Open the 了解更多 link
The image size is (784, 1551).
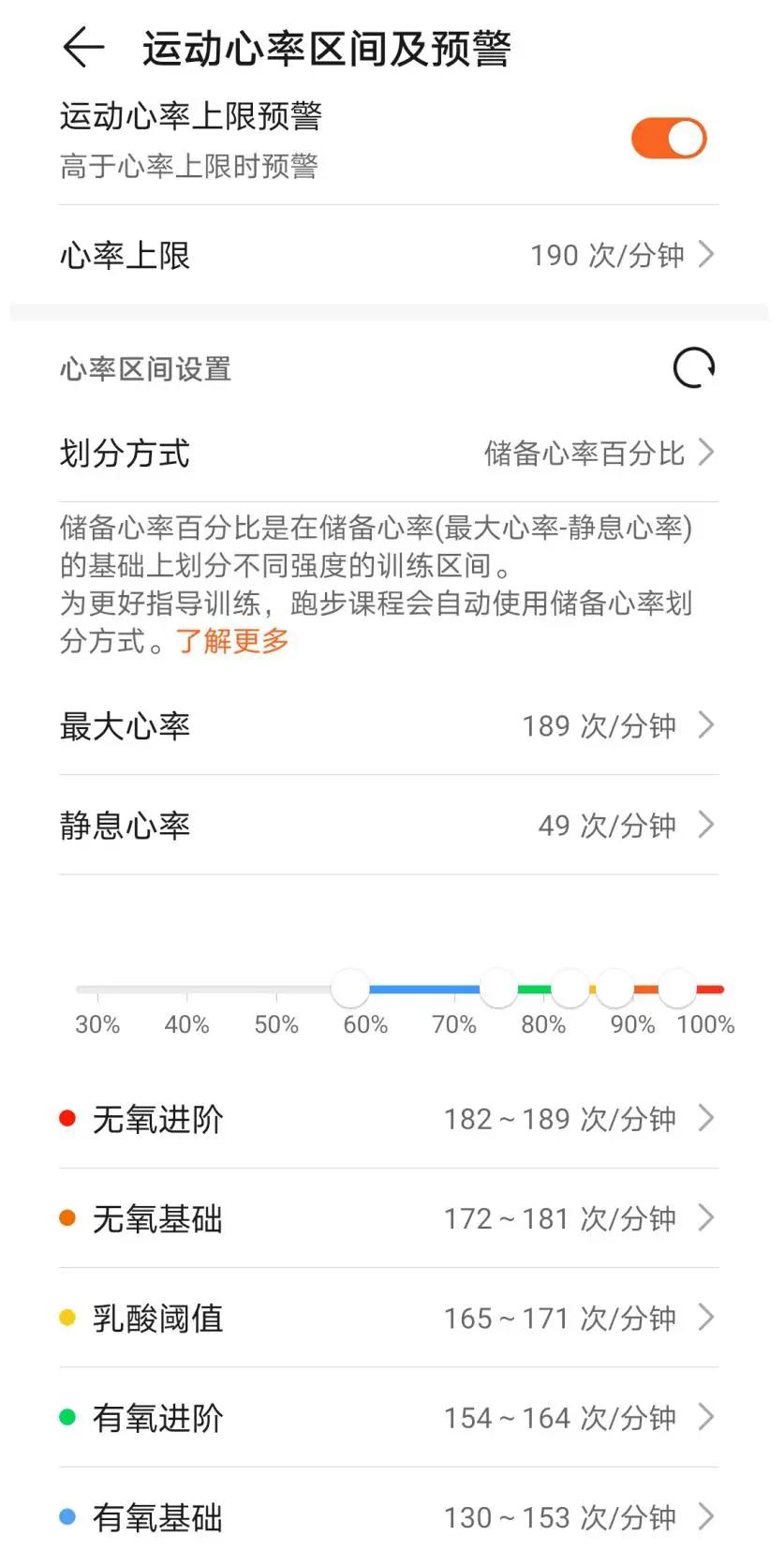pyautogui.click(x=232, y=640)
